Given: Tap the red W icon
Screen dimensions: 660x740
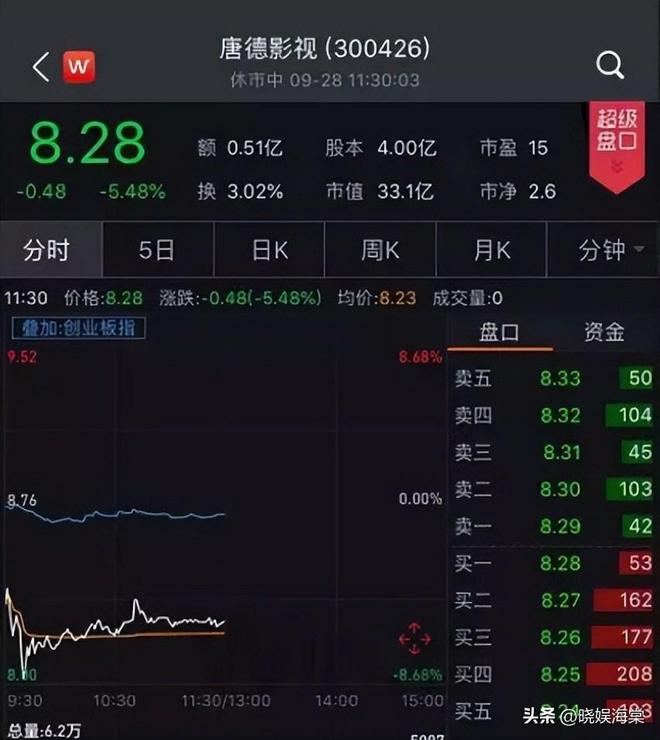Looking at the screenshot, I should 79,67.
